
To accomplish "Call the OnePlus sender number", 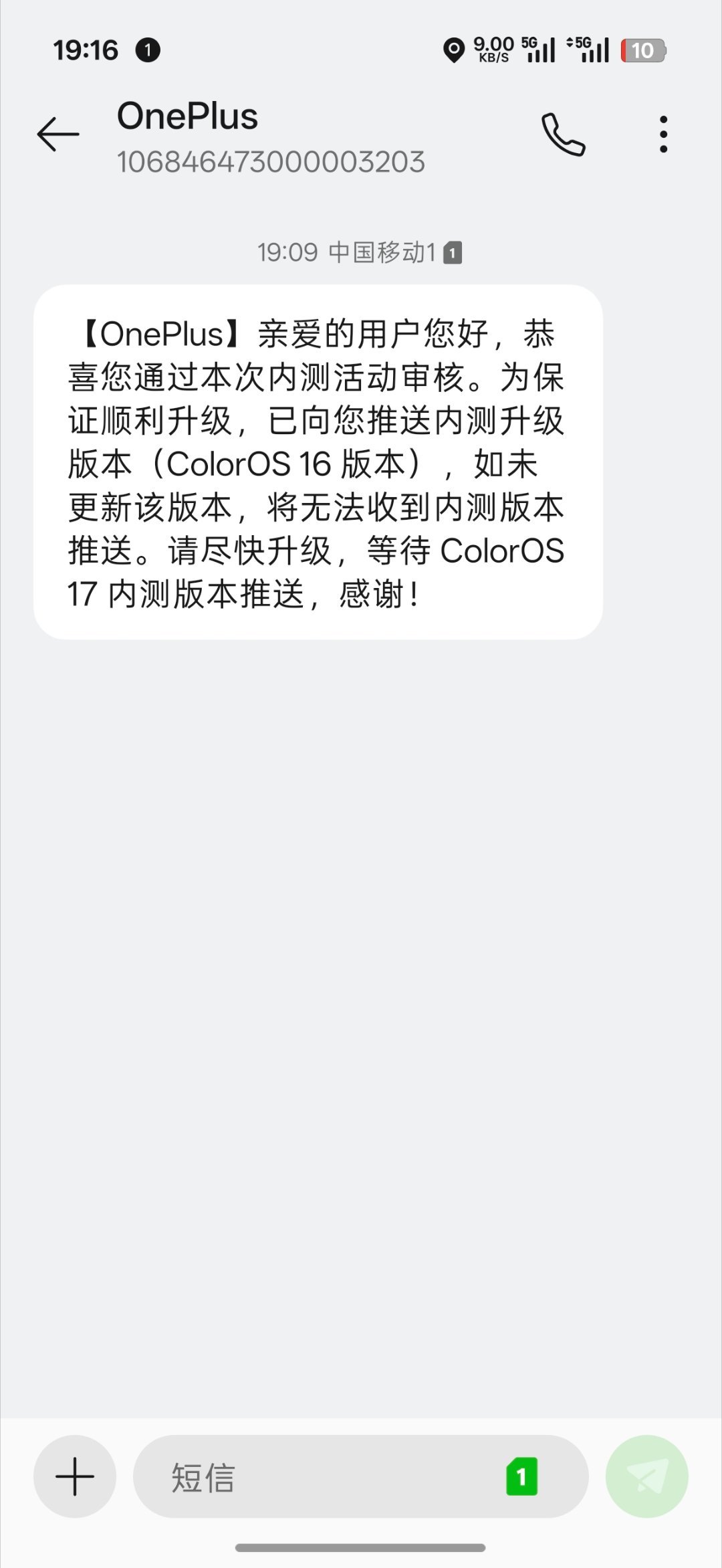I will click(563, 134).
